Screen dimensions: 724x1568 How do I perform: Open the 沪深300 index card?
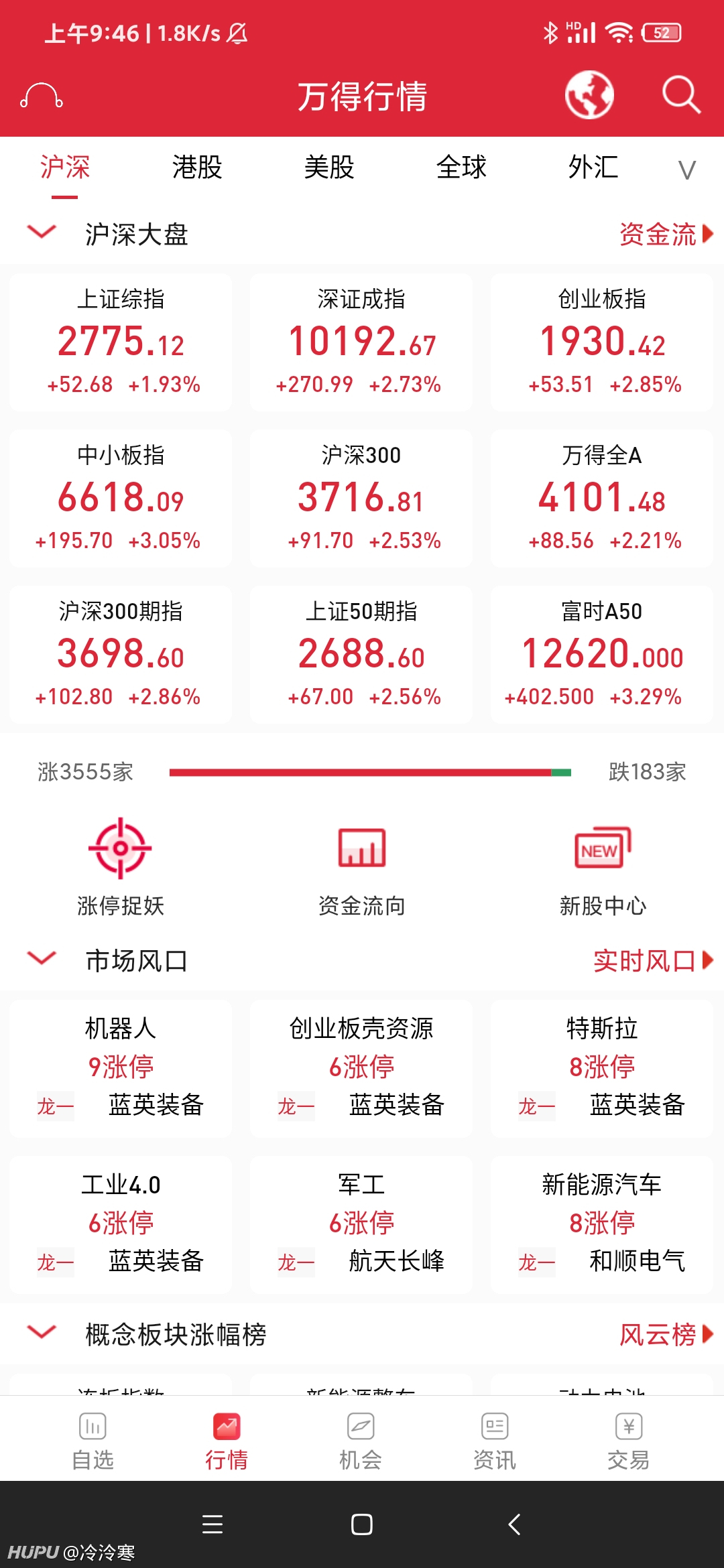[x=361, y=498]
